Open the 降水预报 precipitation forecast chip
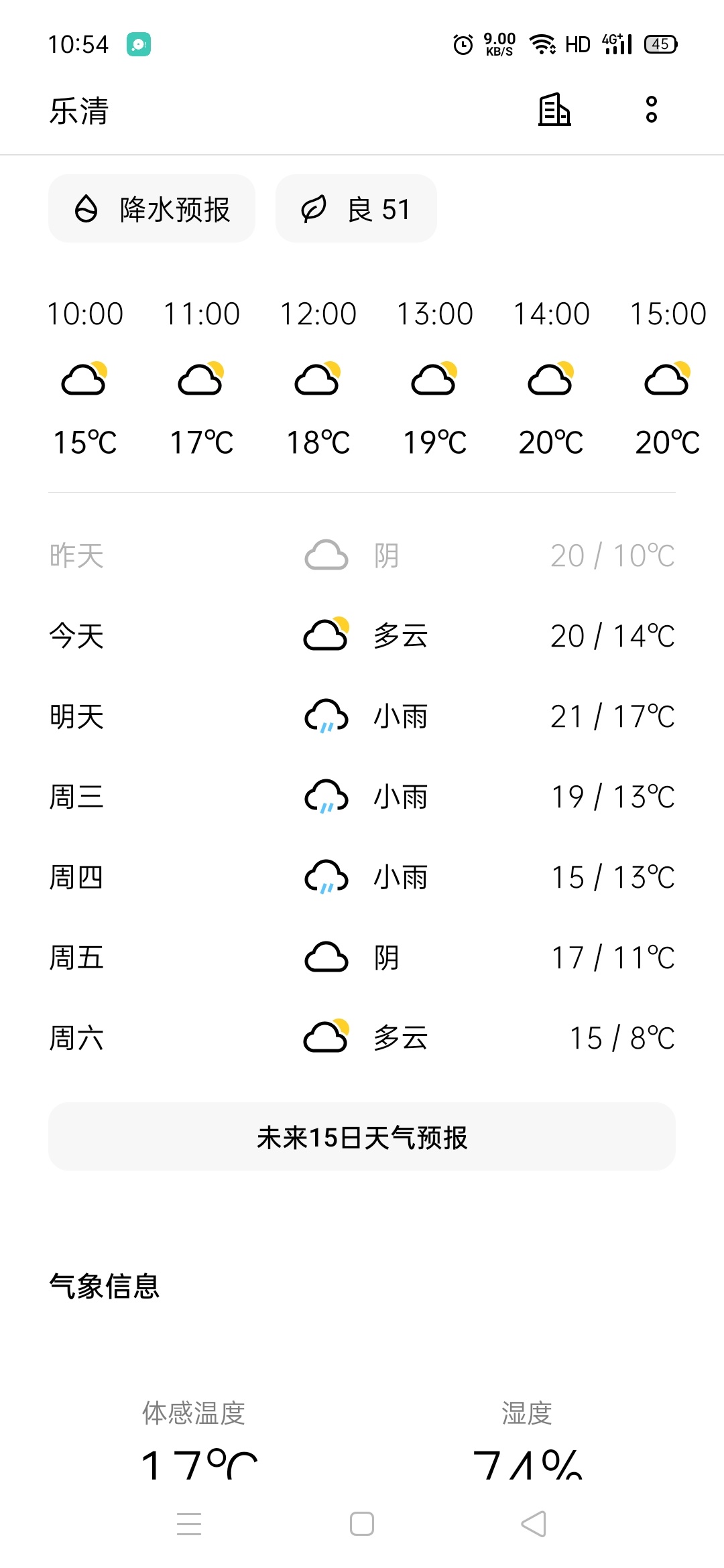 pos(152,209)
